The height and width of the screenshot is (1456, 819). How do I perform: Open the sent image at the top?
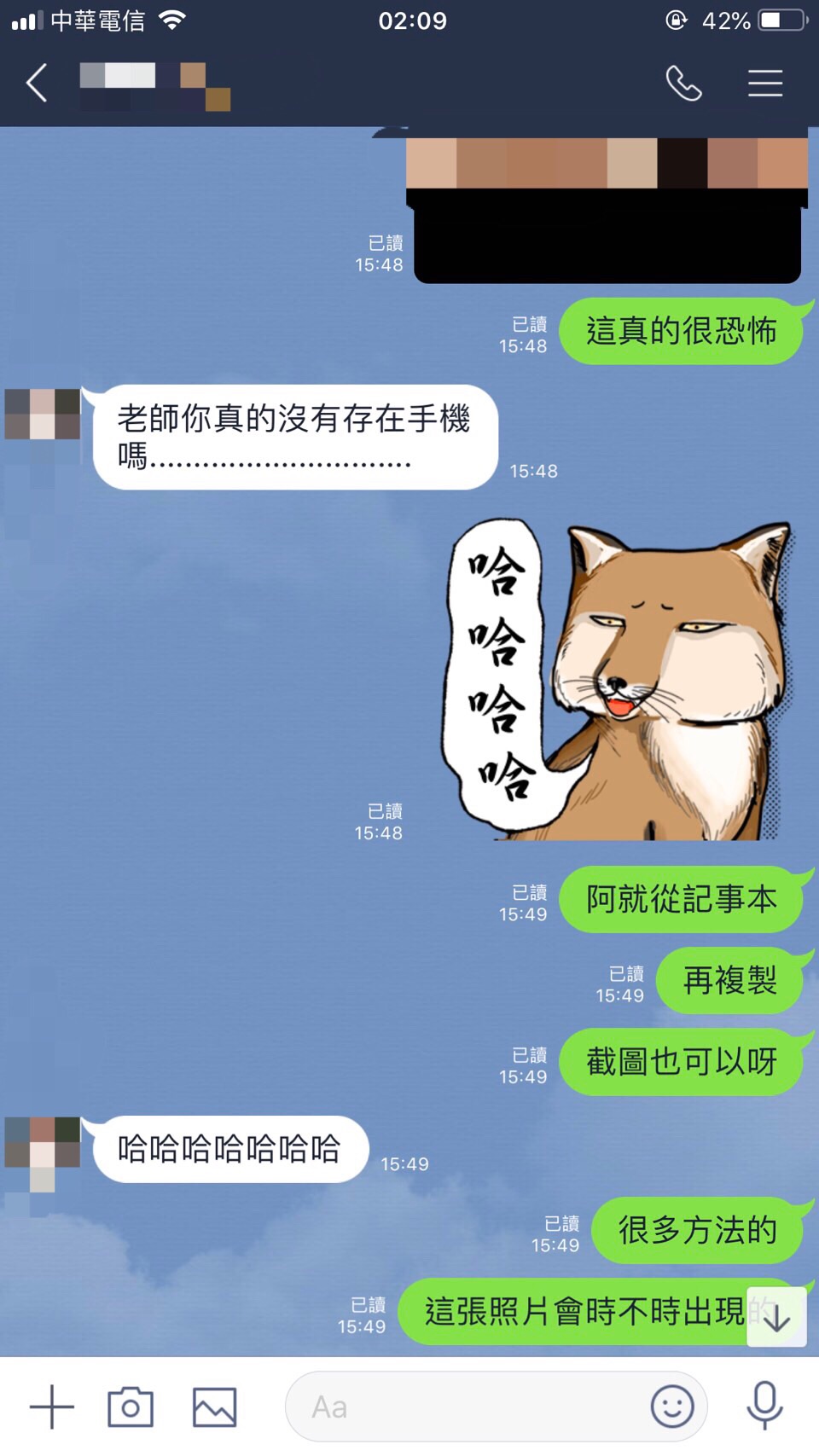click(x=607, y=209)
